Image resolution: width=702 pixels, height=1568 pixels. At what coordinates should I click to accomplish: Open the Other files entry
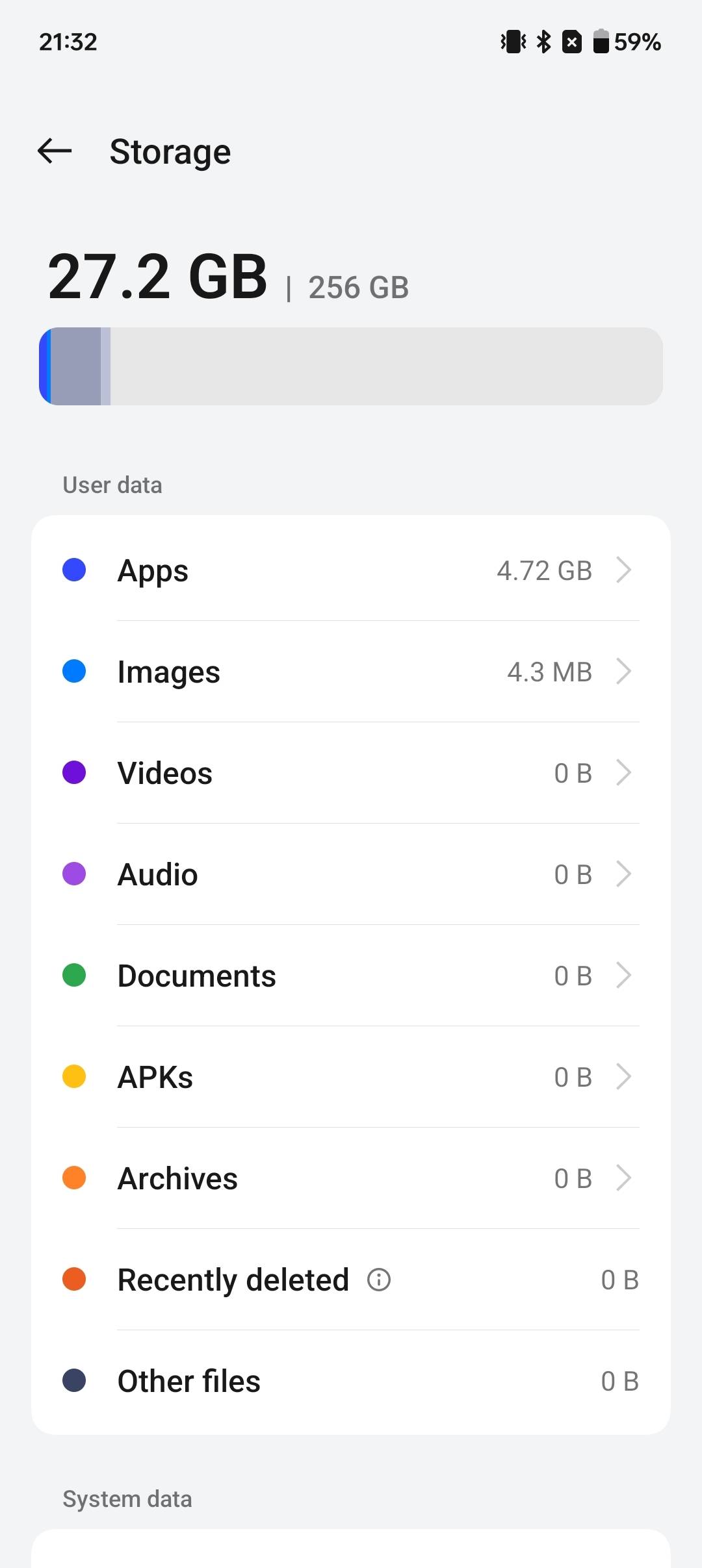click(x=351, y=1381)
